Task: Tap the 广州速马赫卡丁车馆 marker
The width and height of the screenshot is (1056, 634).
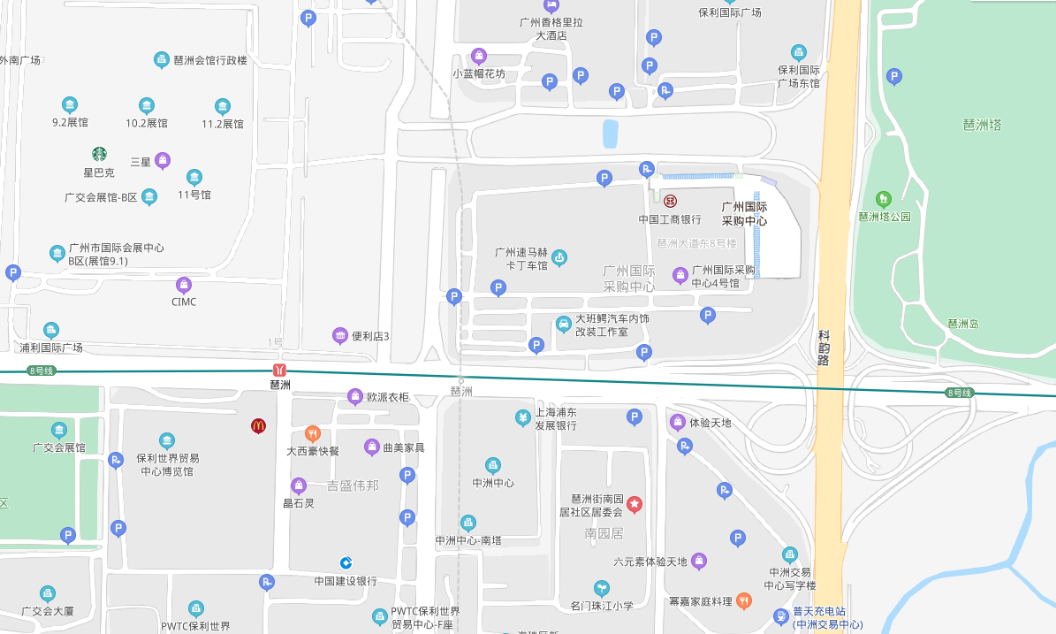Action: [559, 257]
